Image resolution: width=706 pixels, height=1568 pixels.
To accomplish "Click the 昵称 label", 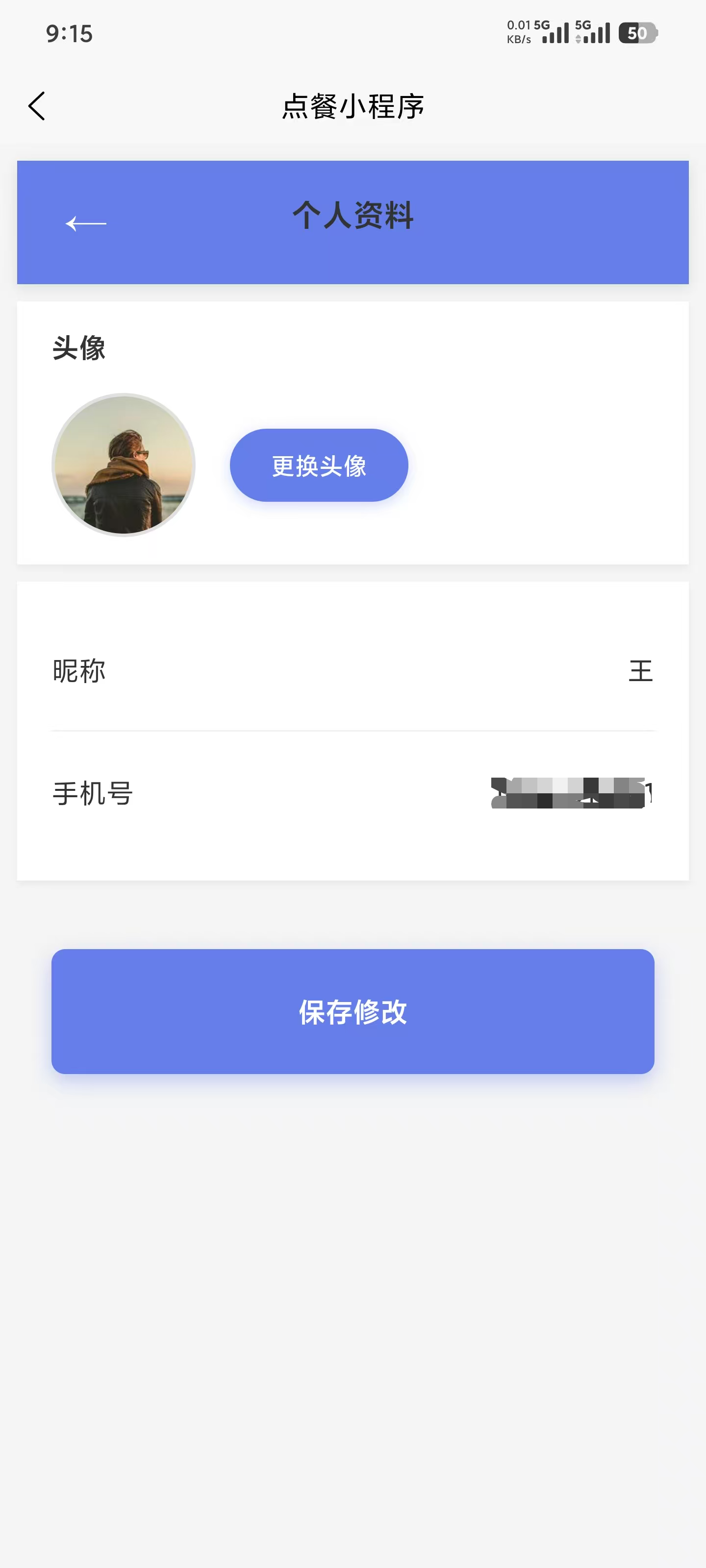I will coord(79,671).
